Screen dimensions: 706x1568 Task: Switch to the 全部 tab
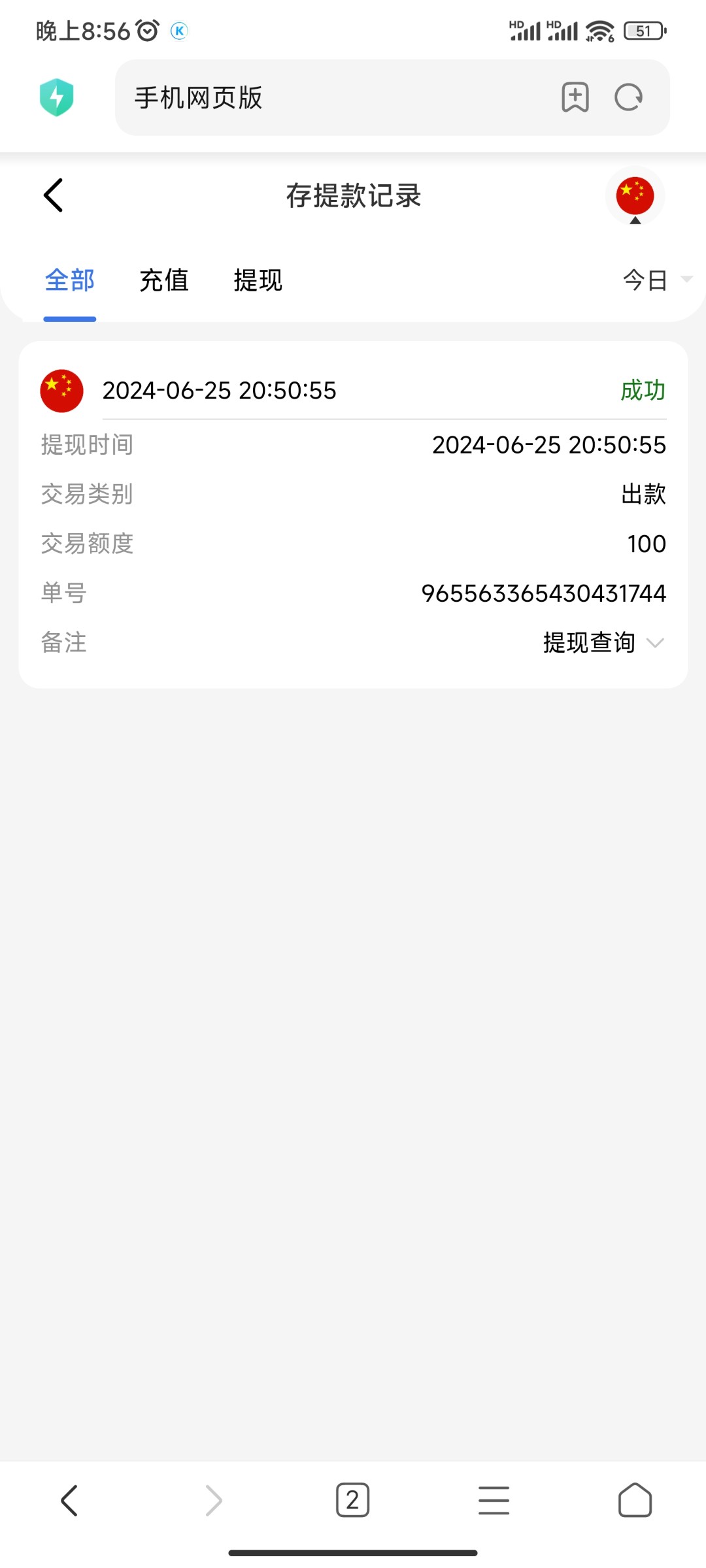(70, 281)
